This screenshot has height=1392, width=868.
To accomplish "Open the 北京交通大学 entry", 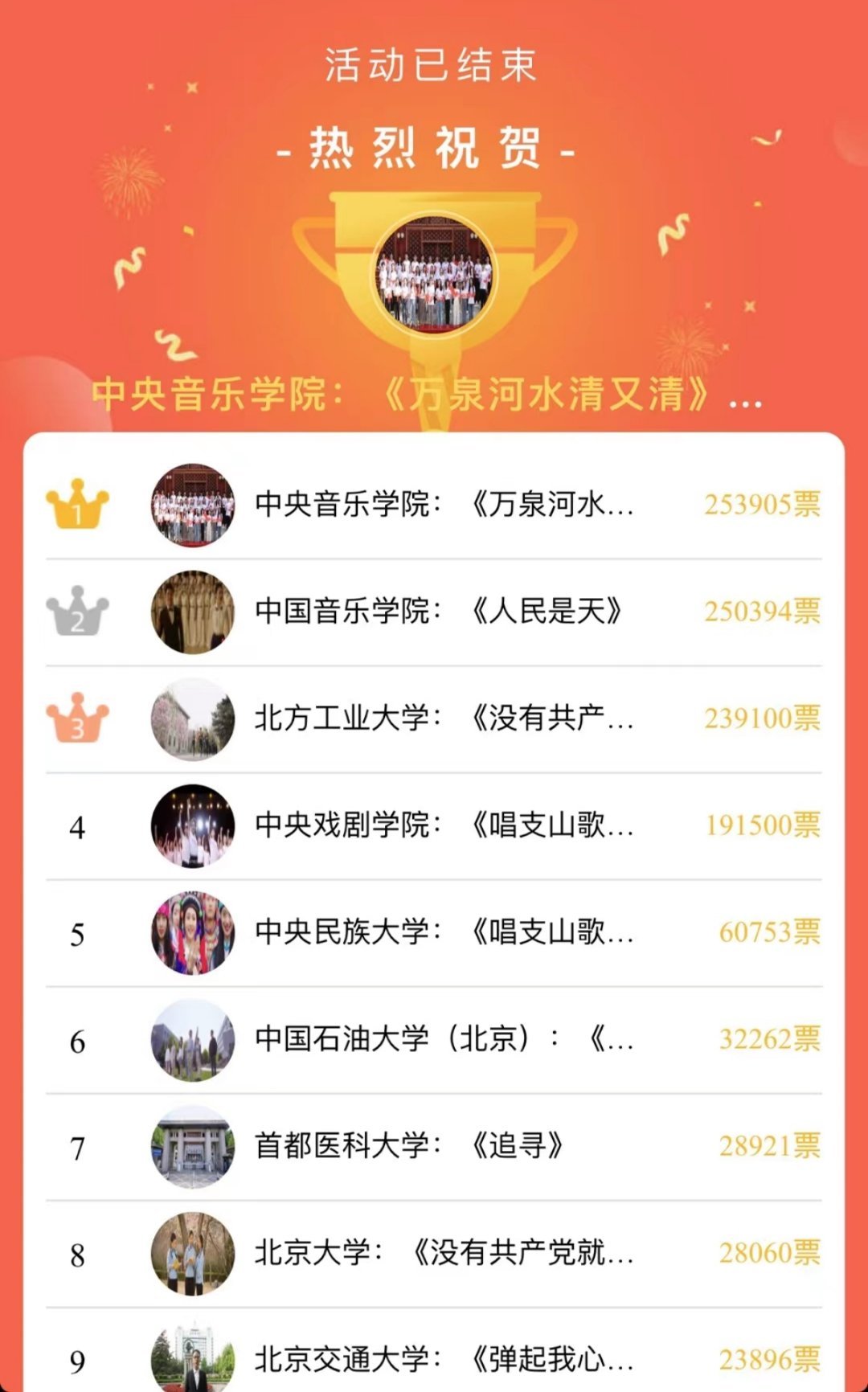I will (444, 1360).
